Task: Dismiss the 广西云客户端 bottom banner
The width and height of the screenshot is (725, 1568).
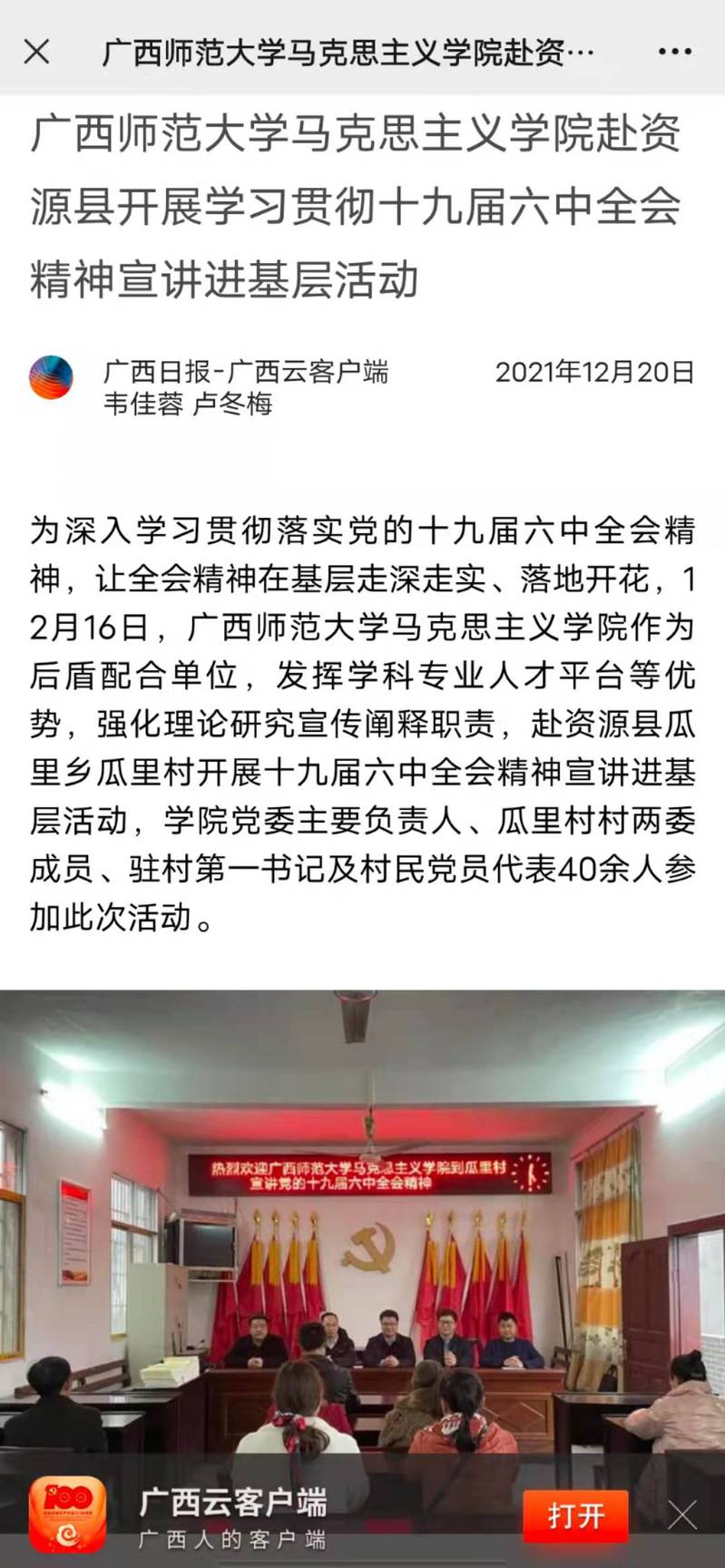Action: [682, 1515]
